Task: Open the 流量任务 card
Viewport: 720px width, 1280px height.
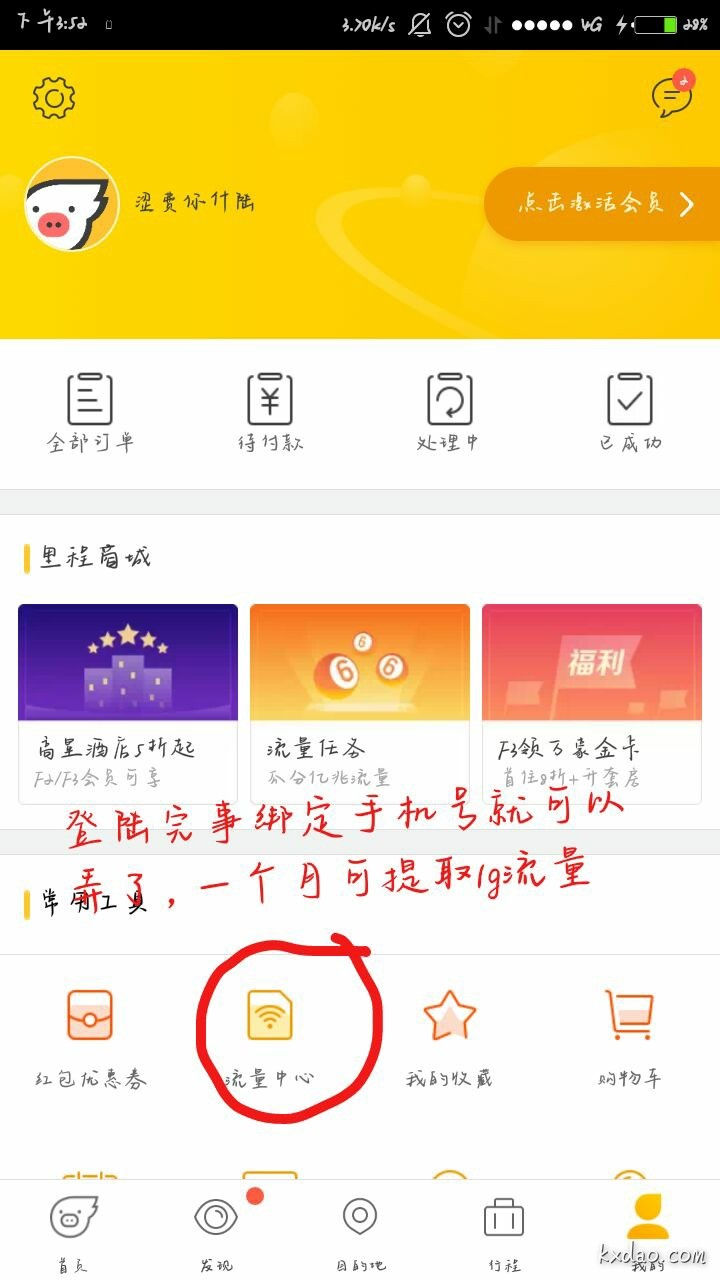Action: click(x=360, y=703)
